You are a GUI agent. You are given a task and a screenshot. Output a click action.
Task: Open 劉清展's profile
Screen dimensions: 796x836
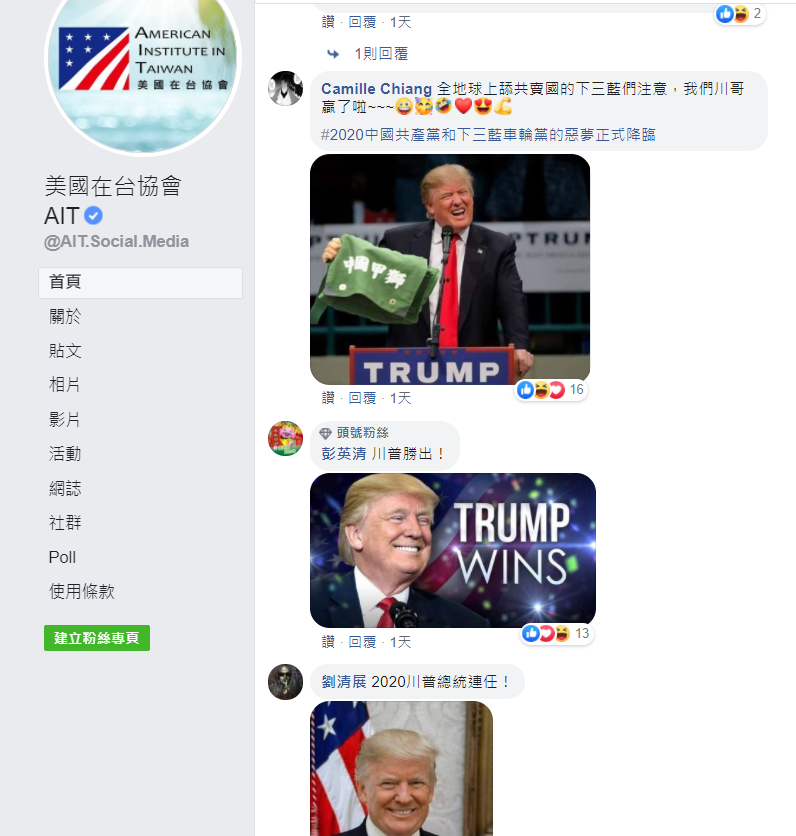(344, 682)
